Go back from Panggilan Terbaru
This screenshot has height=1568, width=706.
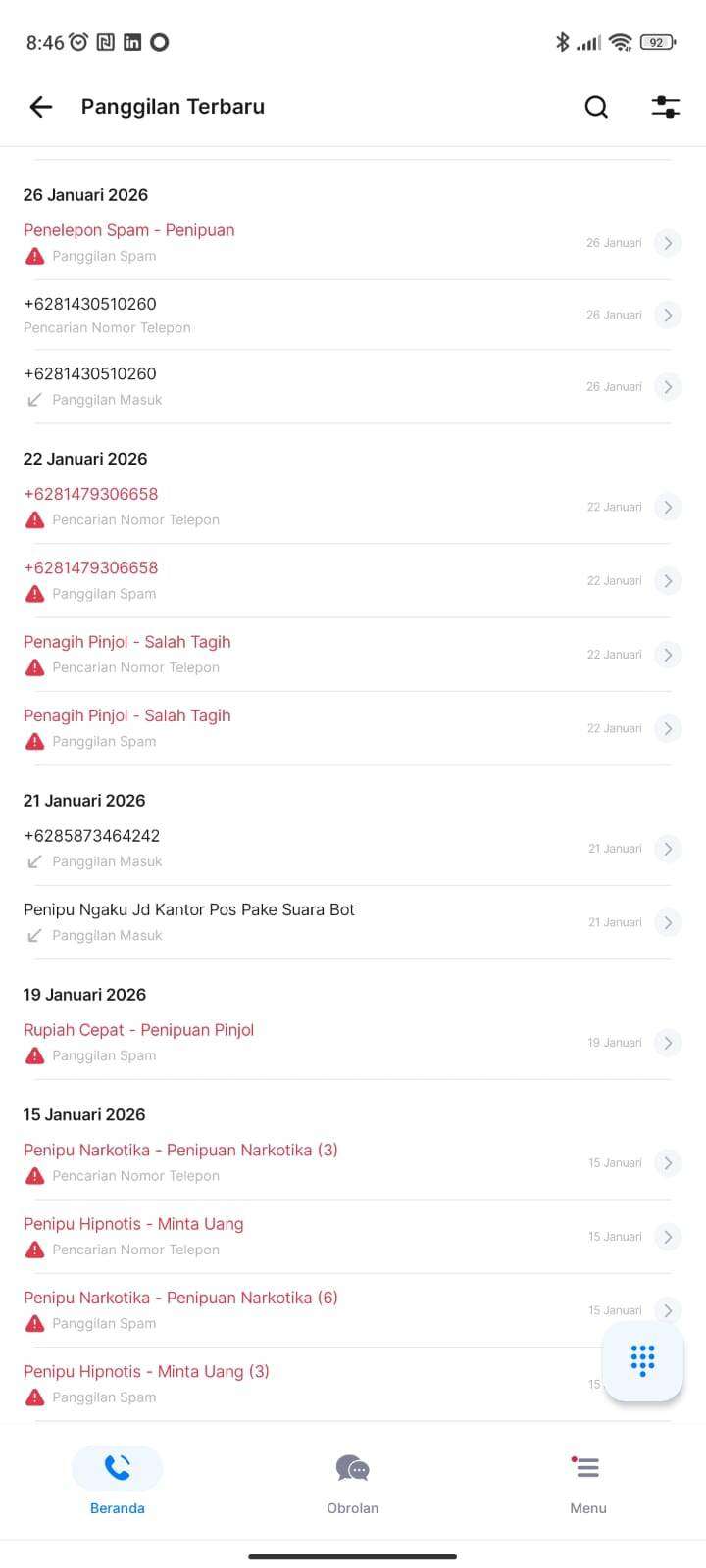click(40, 107)
